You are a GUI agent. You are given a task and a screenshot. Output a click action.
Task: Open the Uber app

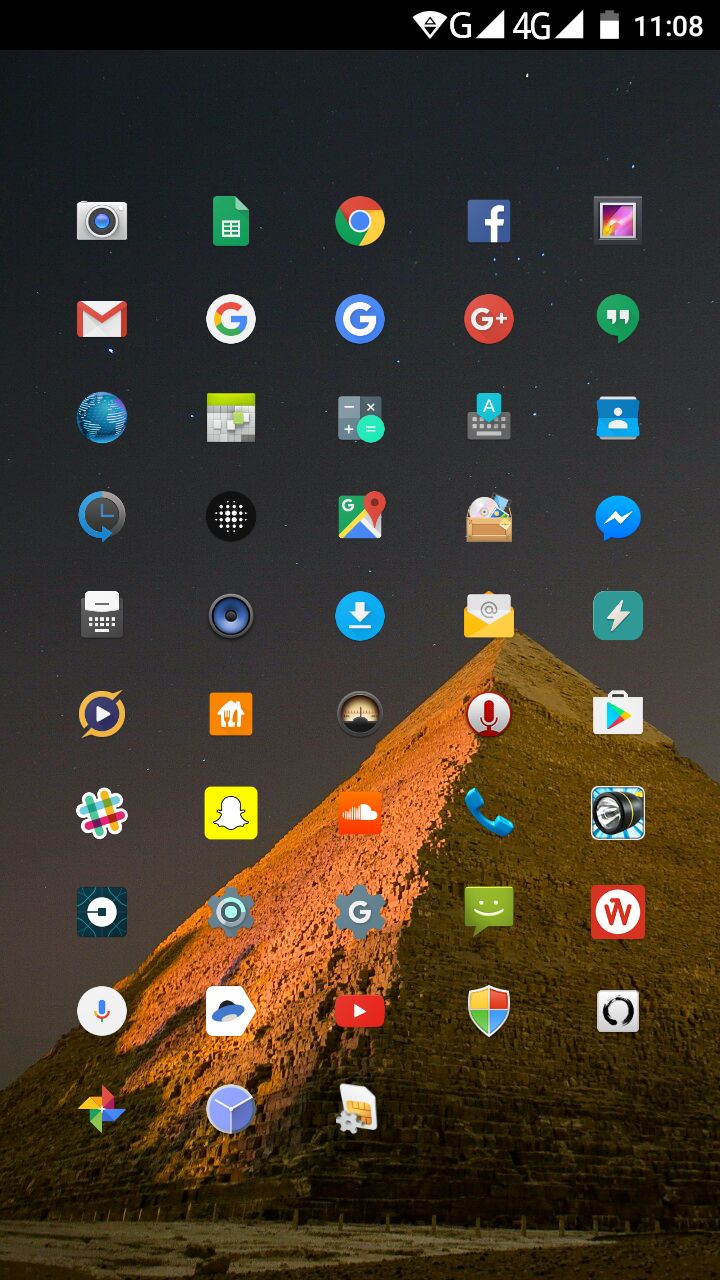tap(102, 911)
